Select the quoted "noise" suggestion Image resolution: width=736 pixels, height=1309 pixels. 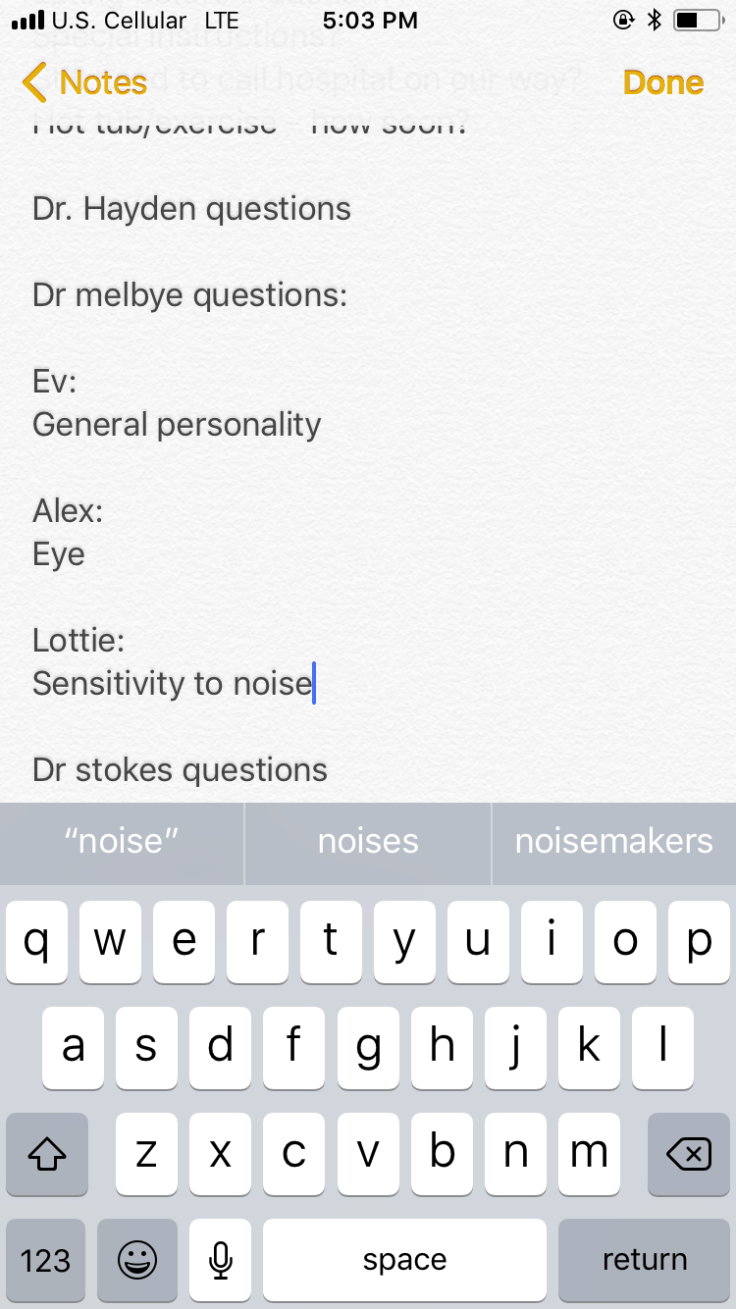121,841
